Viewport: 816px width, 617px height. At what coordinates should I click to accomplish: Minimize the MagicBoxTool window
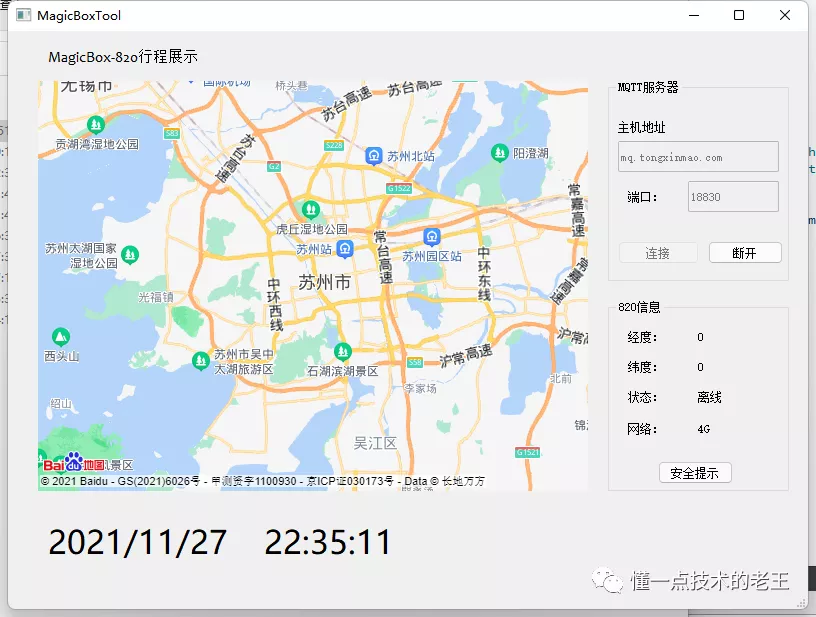692,15
